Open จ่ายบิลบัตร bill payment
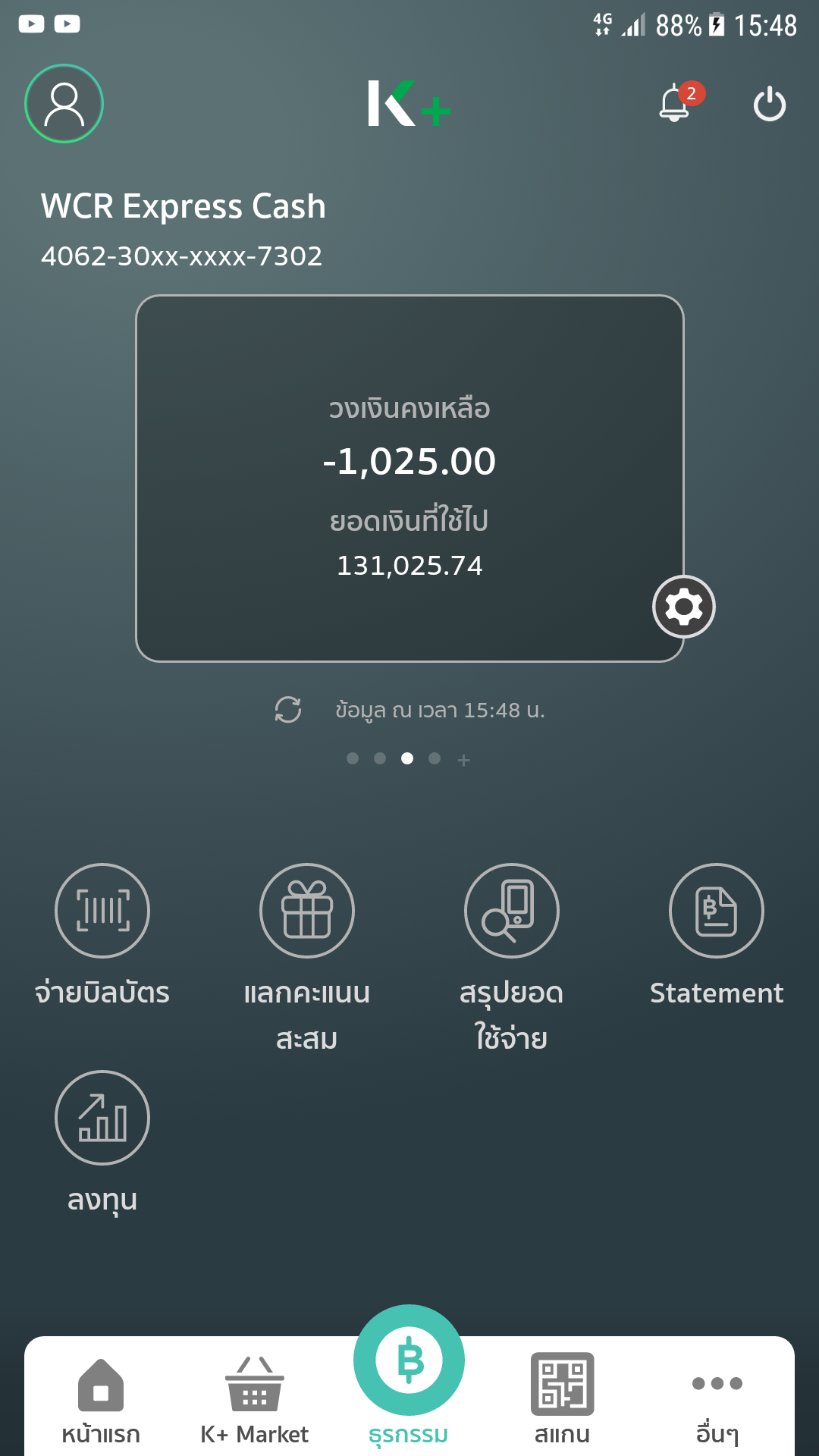 pos(102,934)
